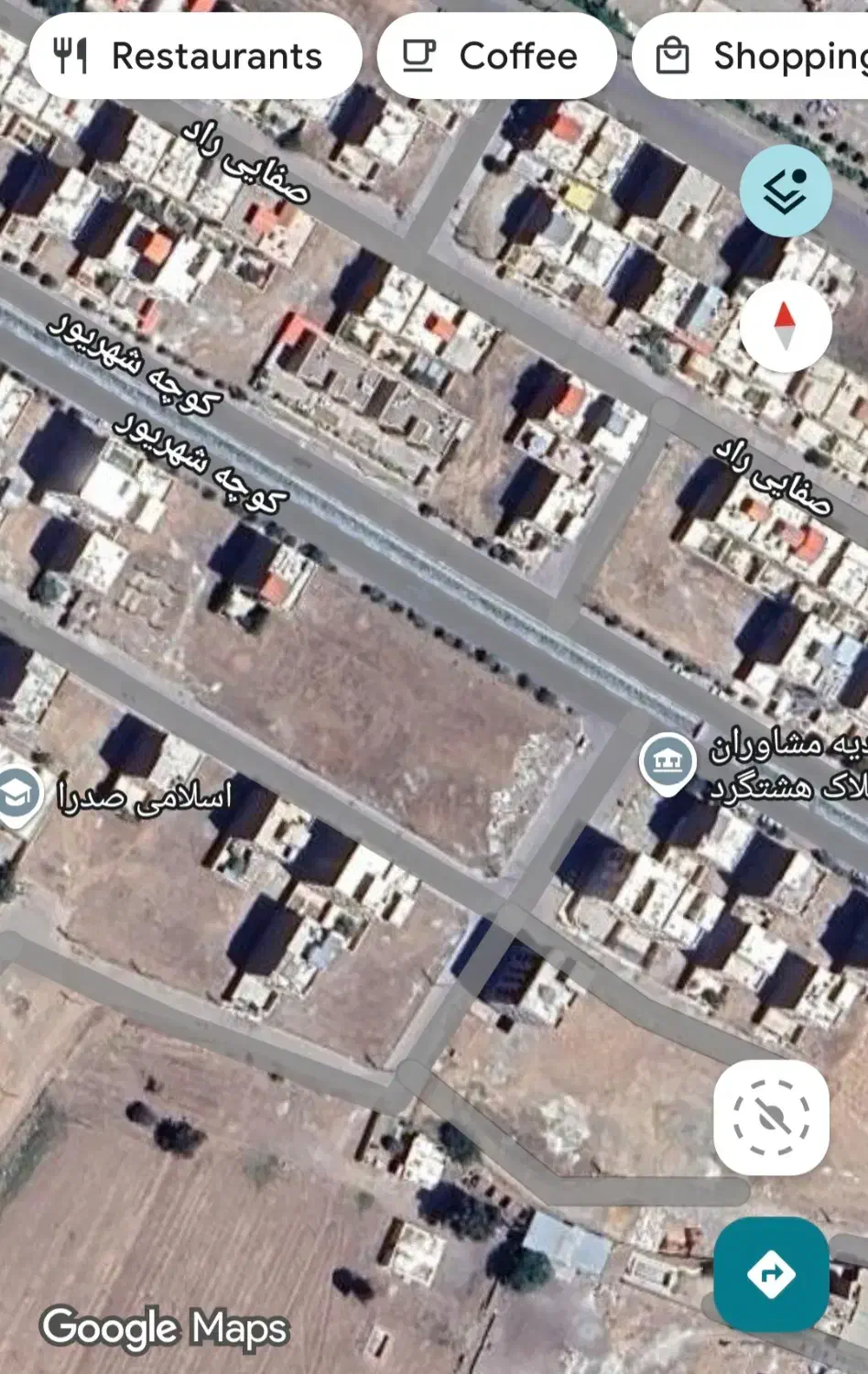
Task: Tap the compass to reset north
Action: point(786,326)
